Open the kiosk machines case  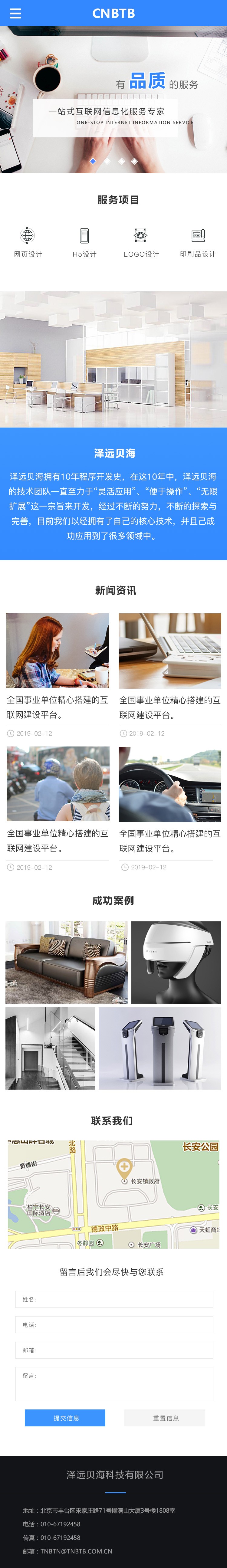tap(160, 1048)
